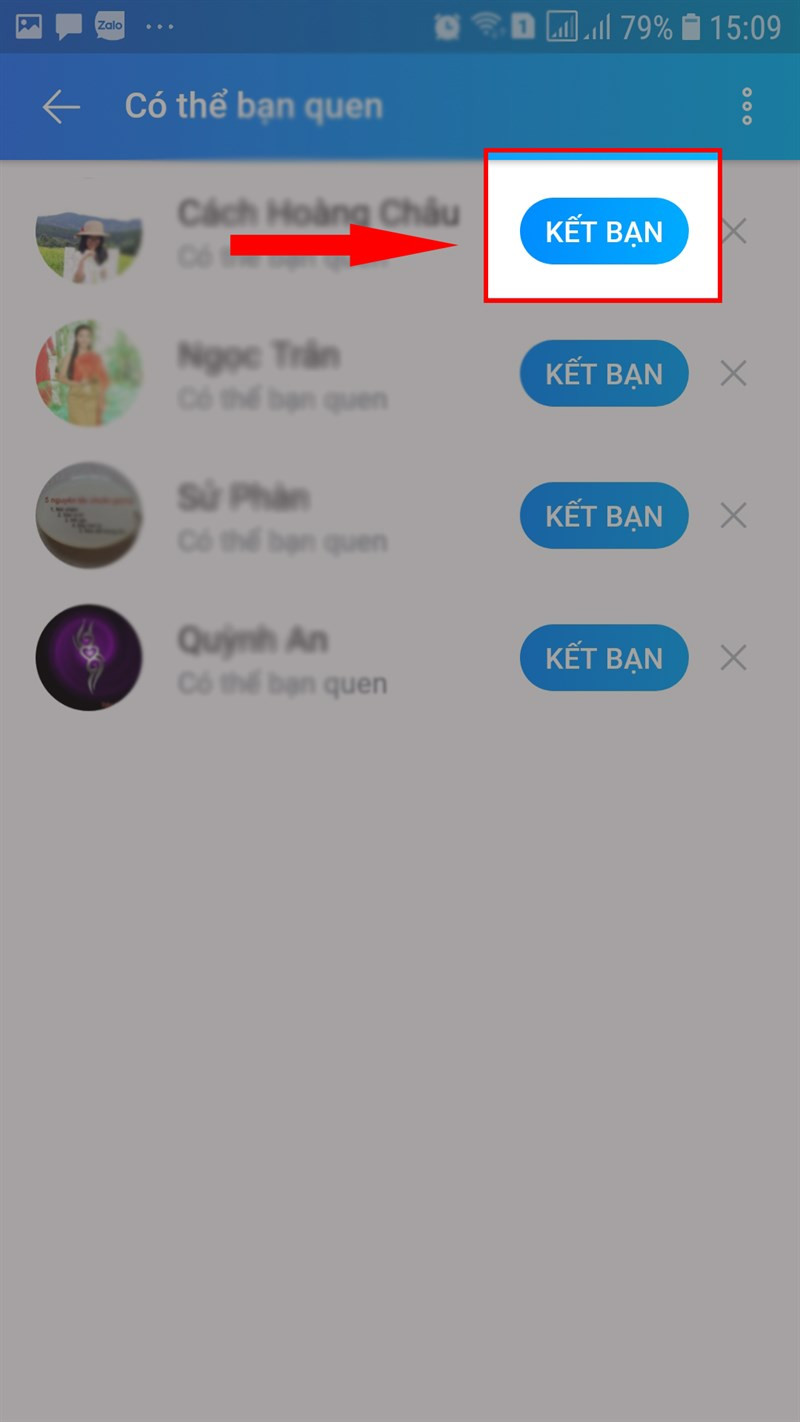
Task: Open the messages notification icon
Action: [67, 26]
